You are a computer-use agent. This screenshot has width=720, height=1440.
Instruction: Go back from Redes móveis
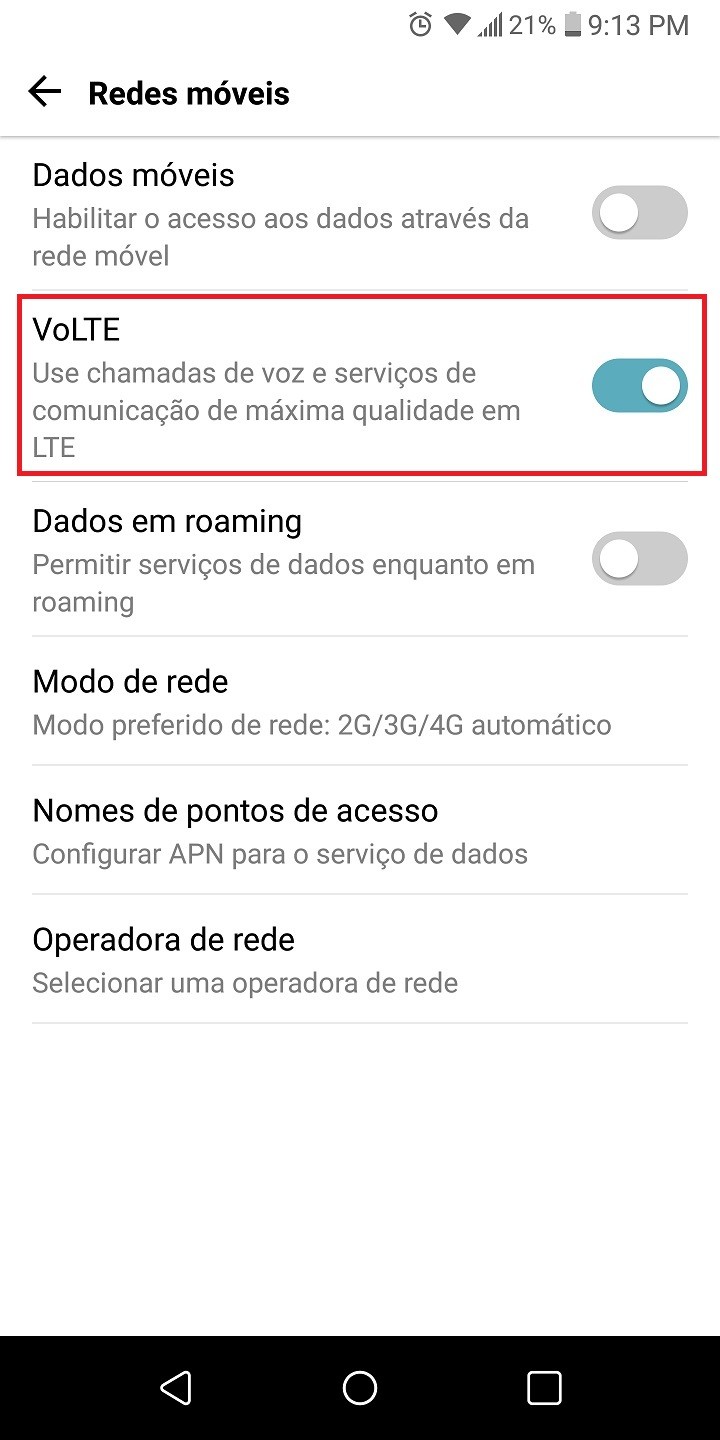click(45, 93)
